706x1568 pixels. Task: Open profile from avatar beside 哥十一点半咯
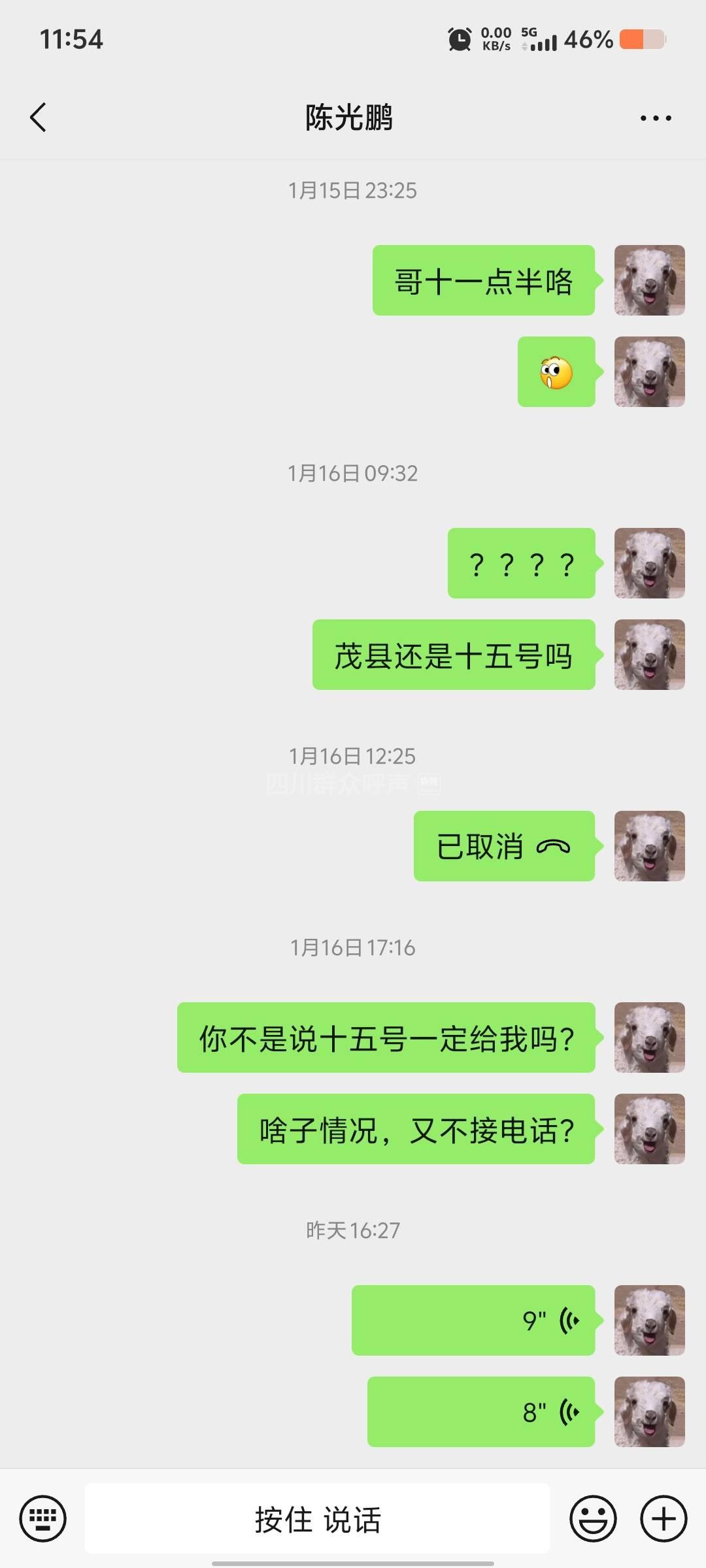(649, 280)
